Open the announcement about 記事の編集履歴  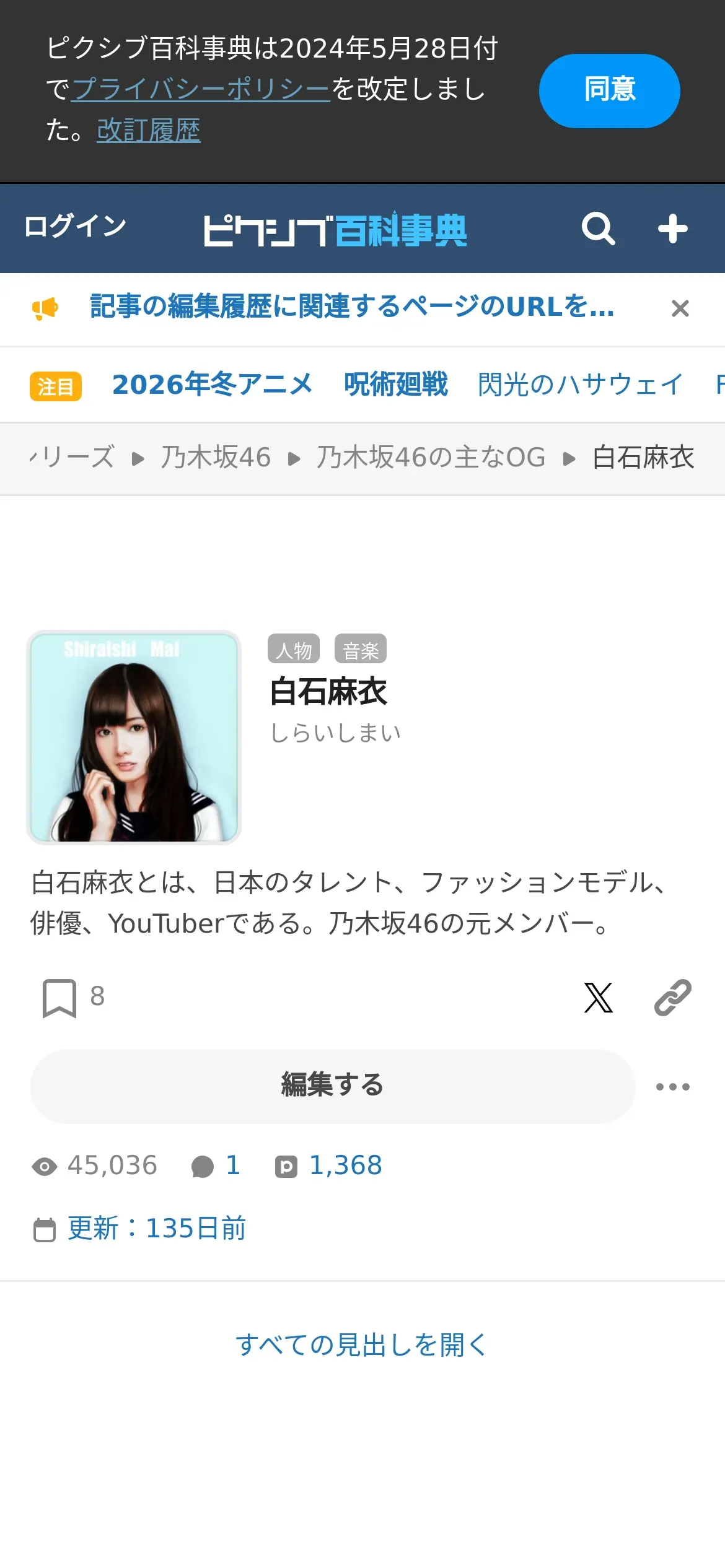(351, 307)
